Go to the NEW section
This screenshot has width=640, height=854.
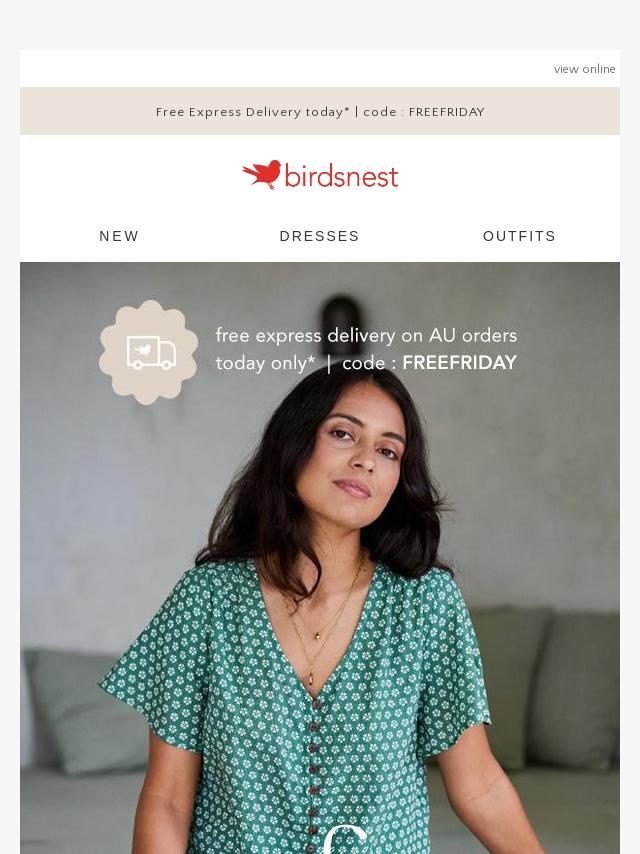tap(119, 236)
